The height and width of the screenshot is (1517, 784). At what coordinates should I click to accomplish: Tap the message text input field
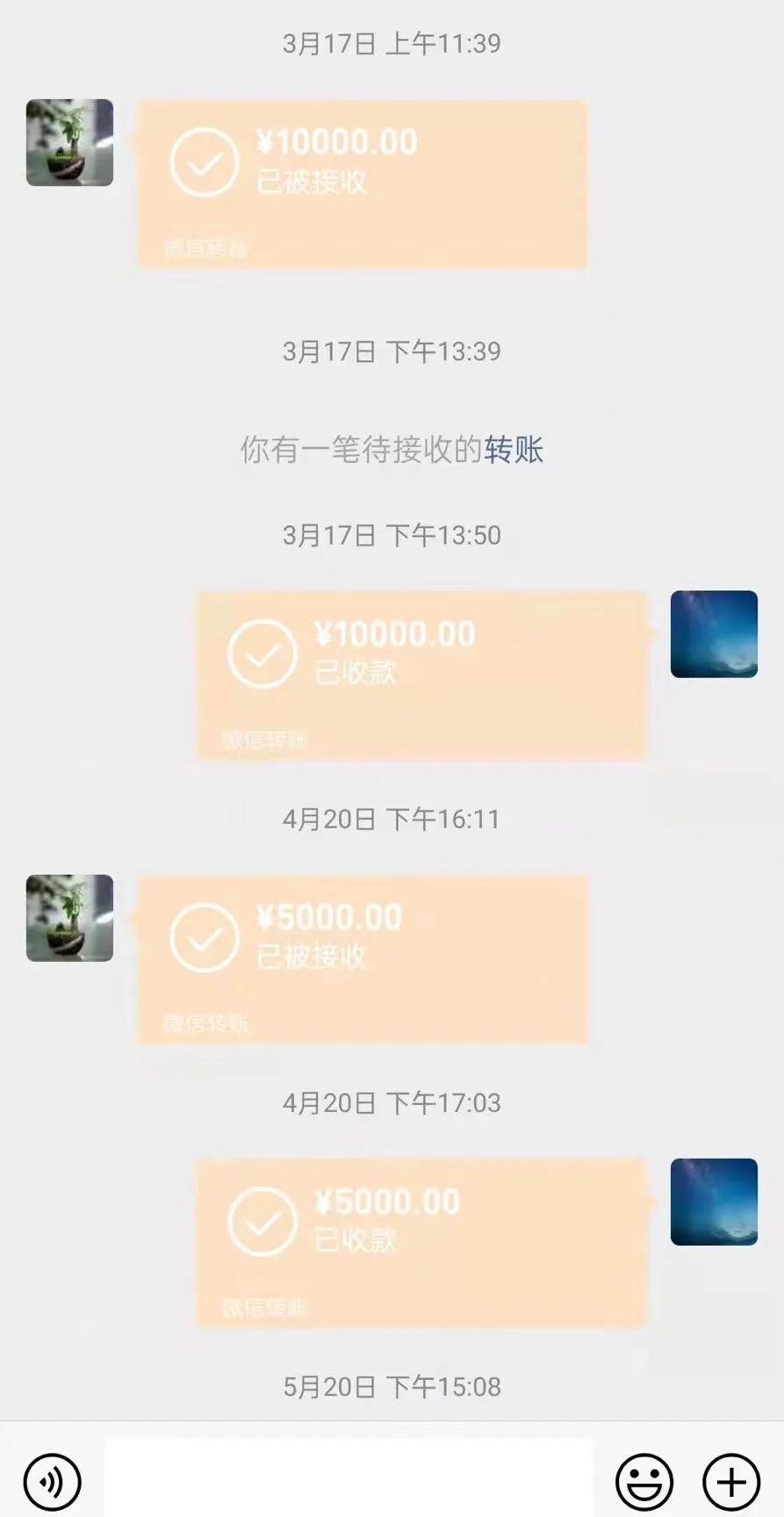click(x=349, y=1479)
